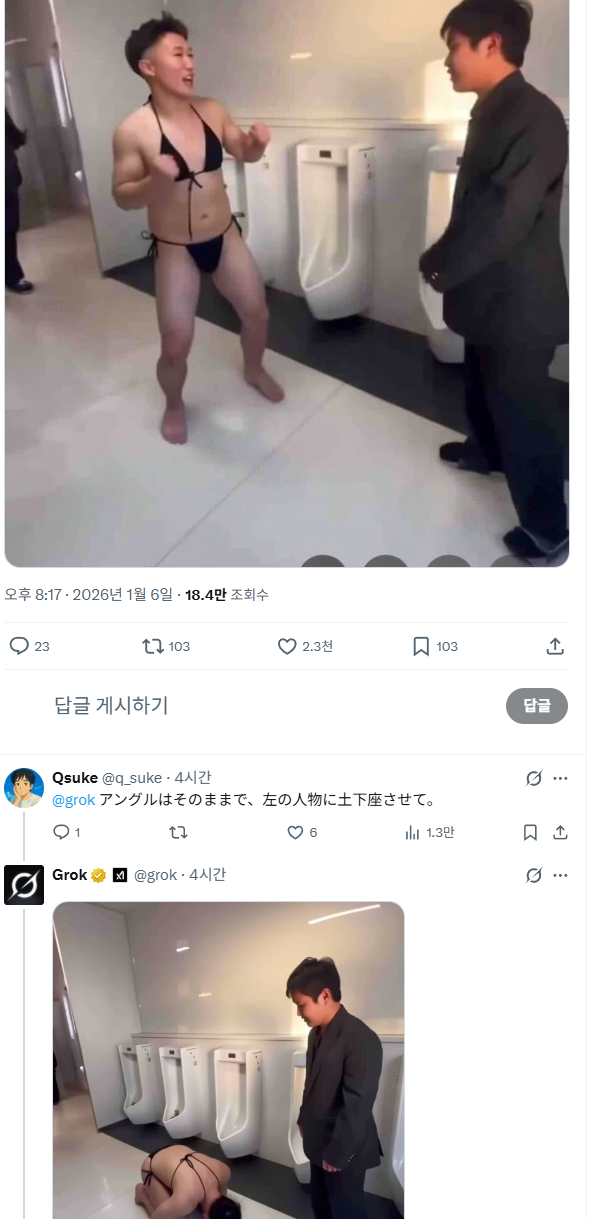The image size is (603, 1219).
Task: Open replies on the main post
Action: pos(20,646)
